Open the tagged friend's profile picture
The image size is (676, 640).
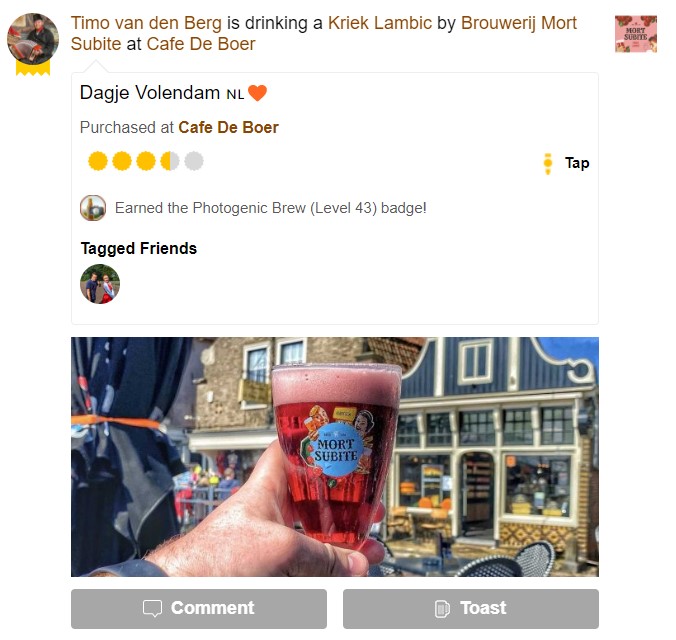(x=100, y=284)
